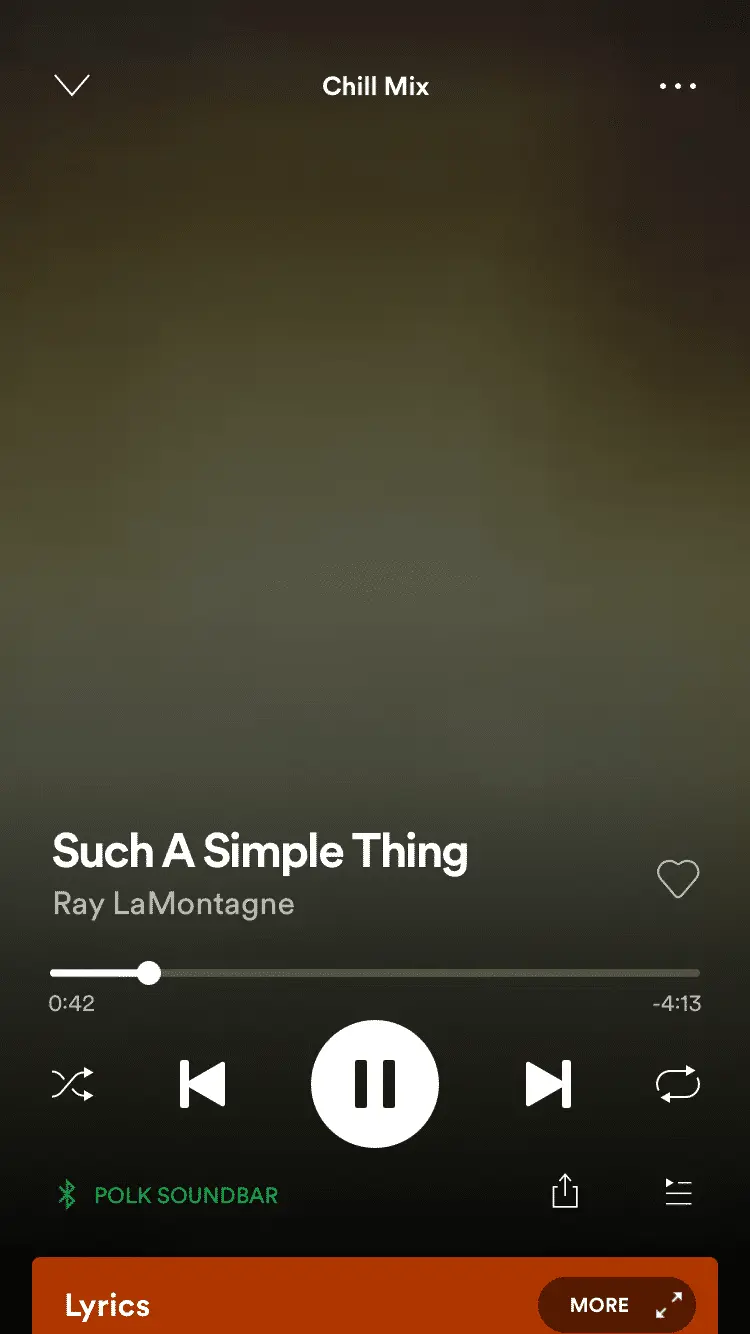750x1334 pixels.
Task: Toggle shuffle mode
Action: [72, 1084]
